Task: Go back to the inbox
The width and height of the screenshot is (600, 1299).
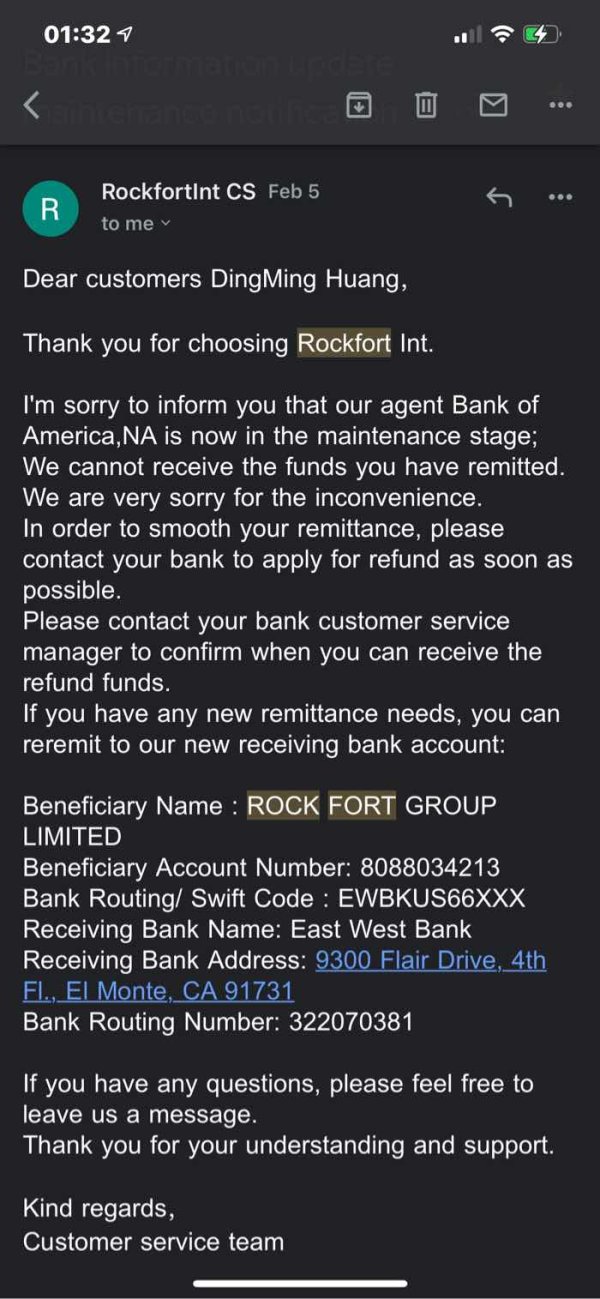Action: (x=32, y=105)
